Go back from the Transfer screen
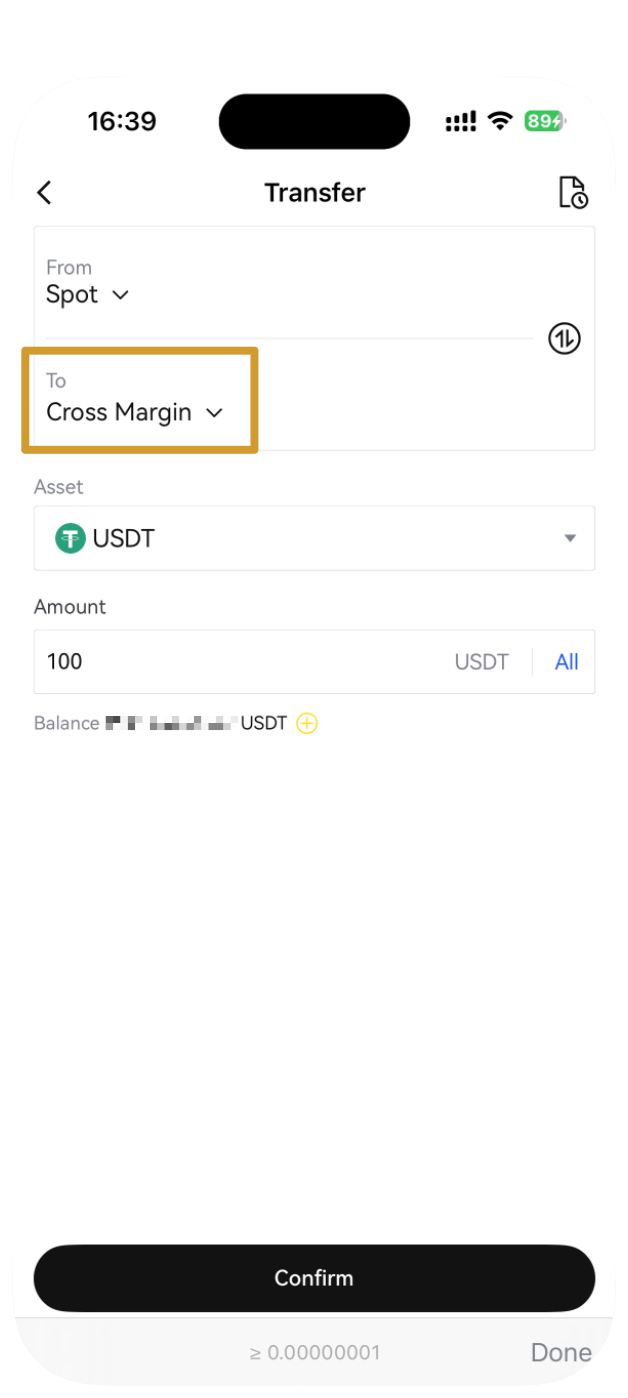This screenshot has height=1398, width=628. (x=44, y=192)
